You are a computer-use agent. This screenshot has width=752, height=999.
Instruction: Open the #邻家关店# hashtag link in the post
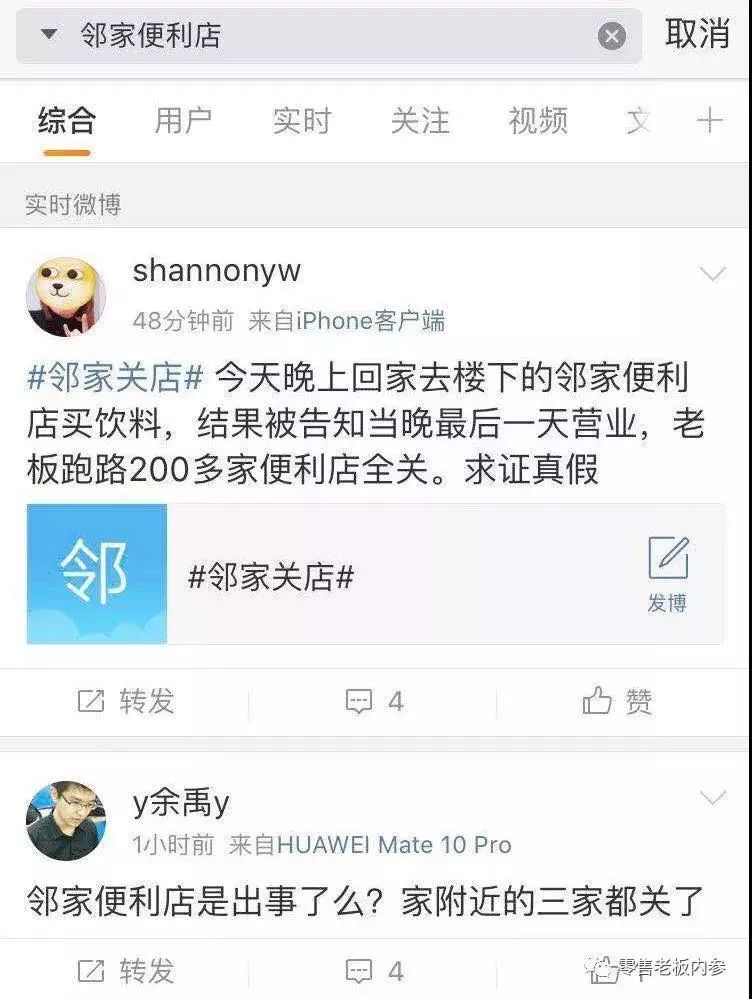point(115,378)
